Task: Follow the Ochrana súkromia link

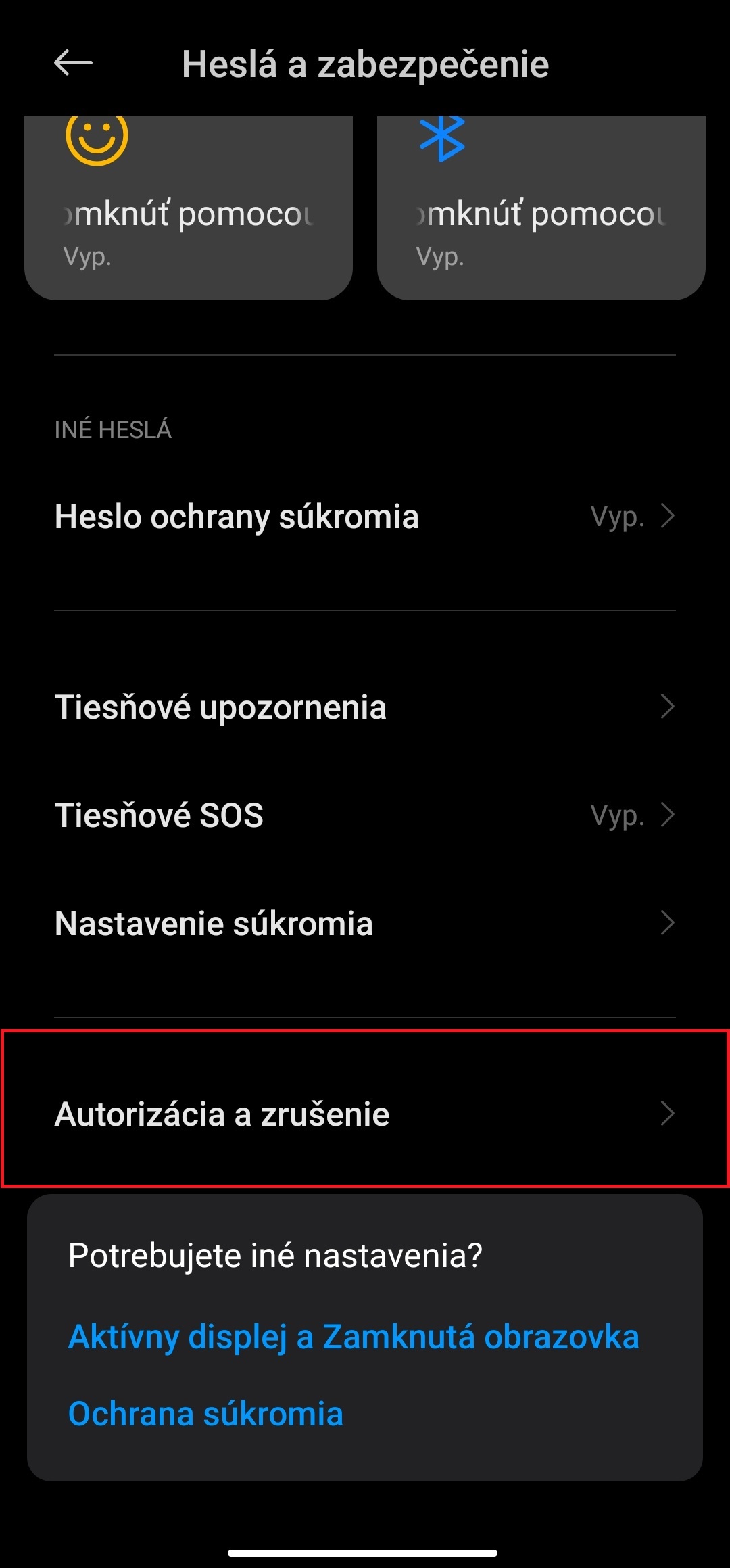Action: click(205, 1414)
